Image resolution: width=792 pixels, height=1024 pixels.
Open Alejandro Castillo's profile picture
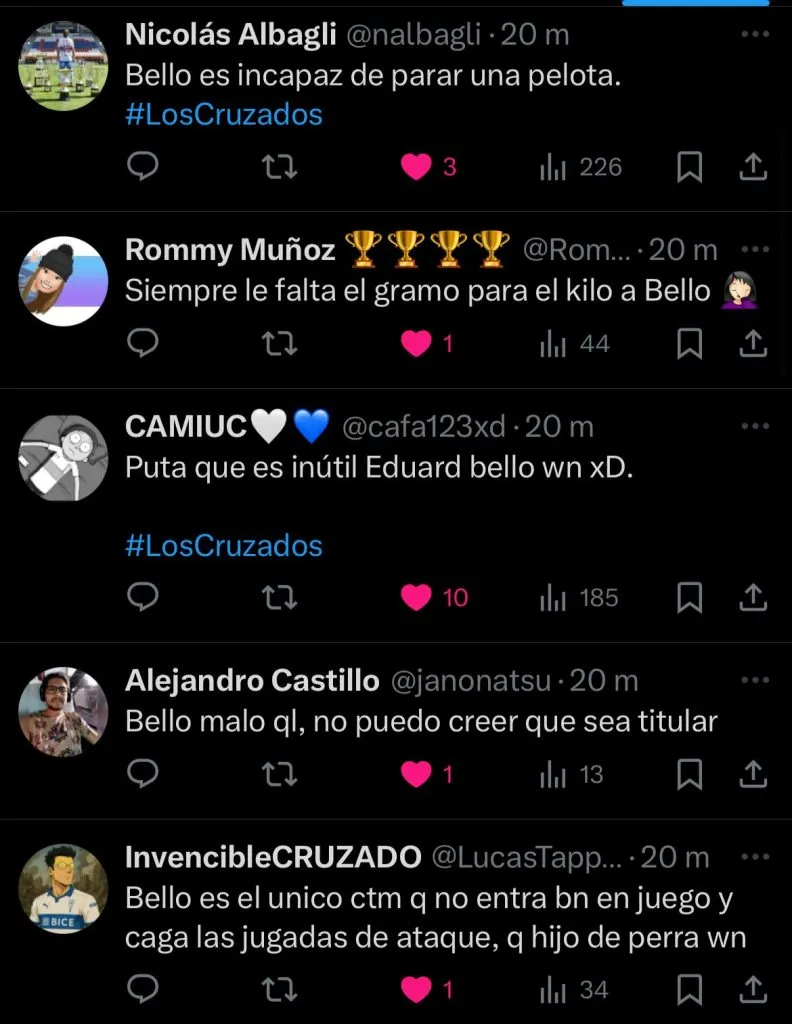coord(64,711)
